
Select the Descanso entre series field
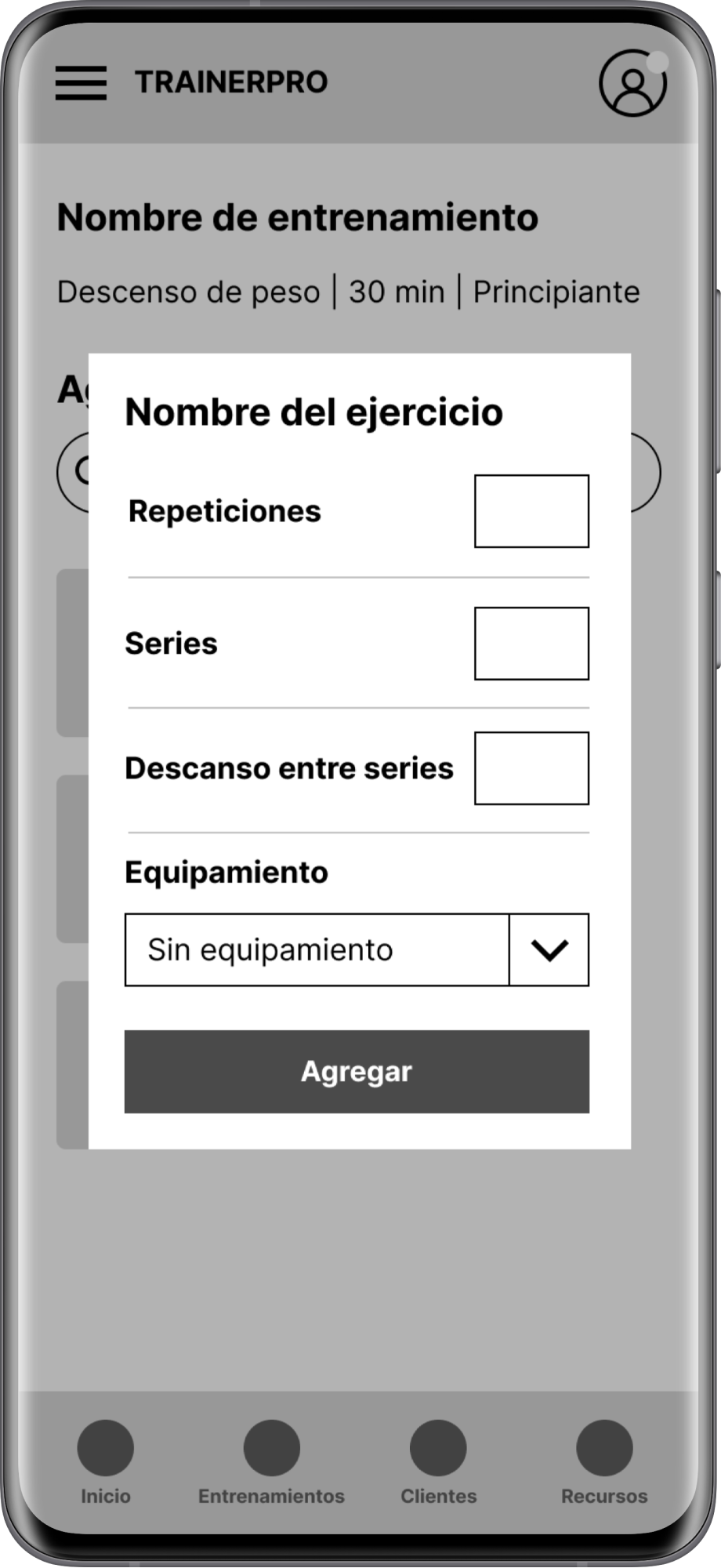531,768
